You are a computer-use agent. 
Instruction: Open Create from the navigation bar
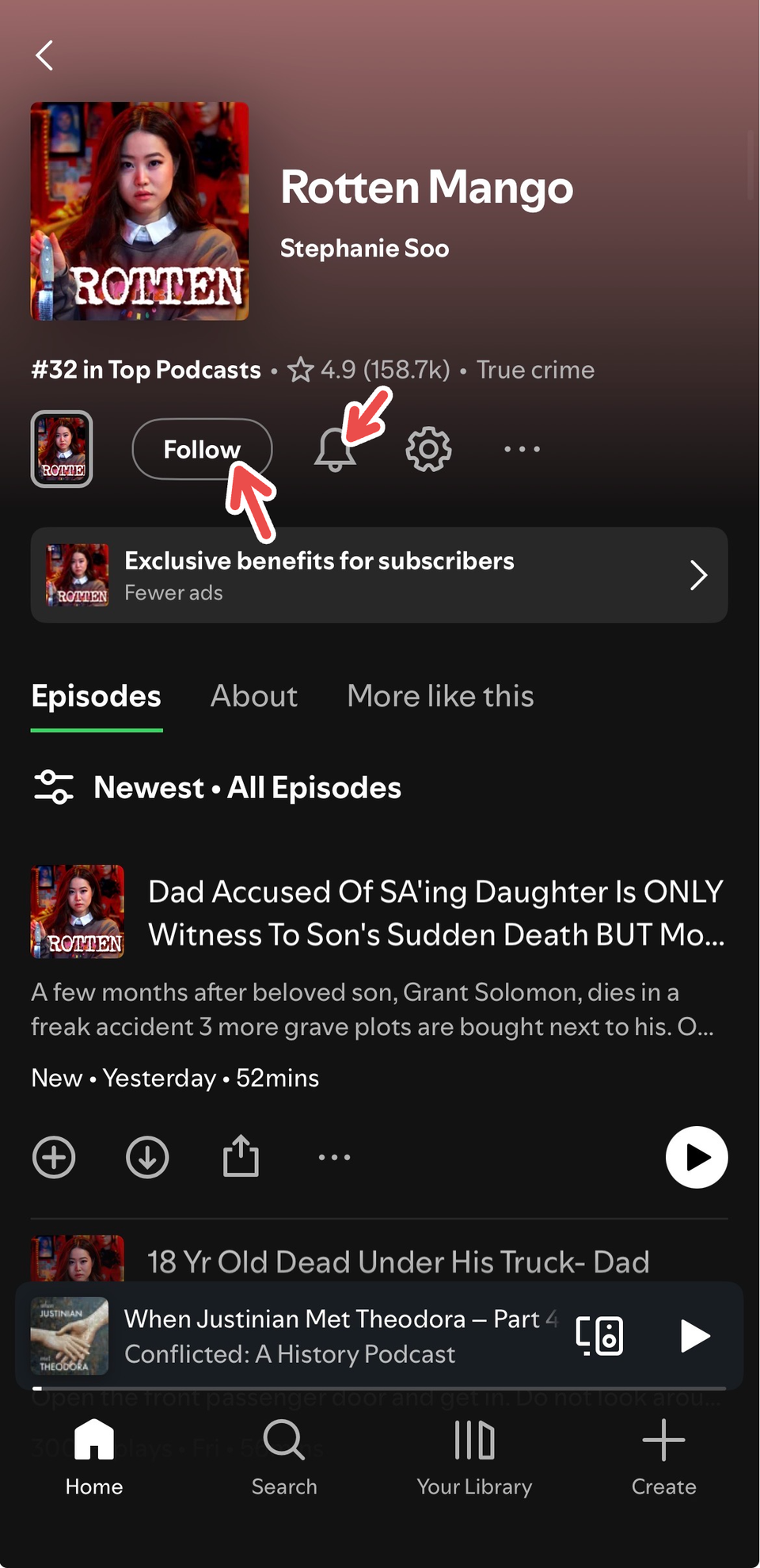coord(663,1457)
